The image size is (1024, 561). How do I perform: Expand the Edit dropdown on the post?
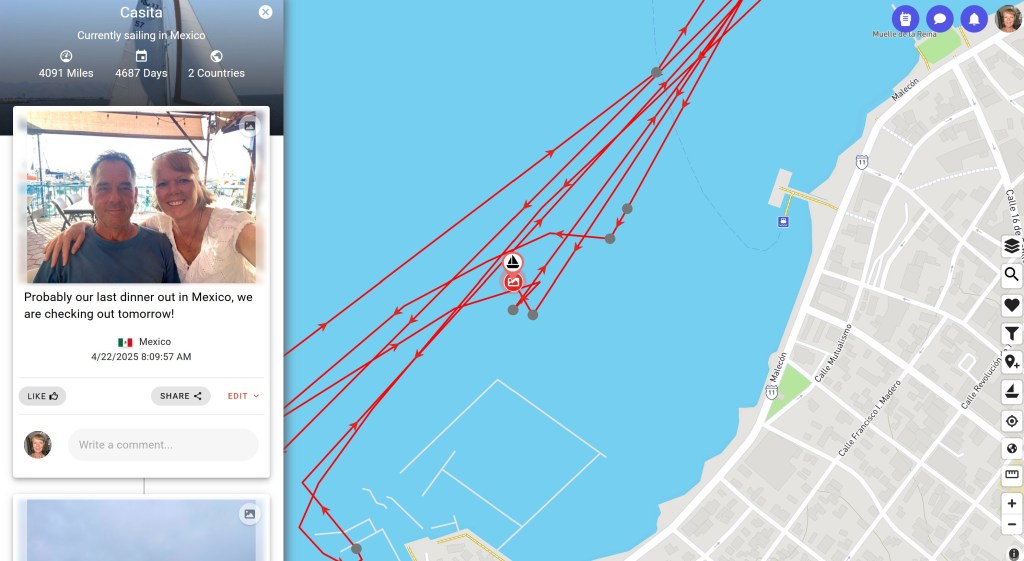coord(243,396)
